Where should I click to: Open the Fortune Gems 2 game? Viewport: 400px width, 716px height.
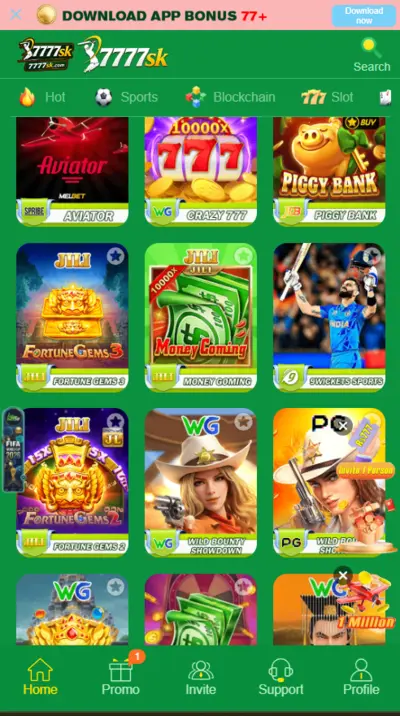point(72,482)
